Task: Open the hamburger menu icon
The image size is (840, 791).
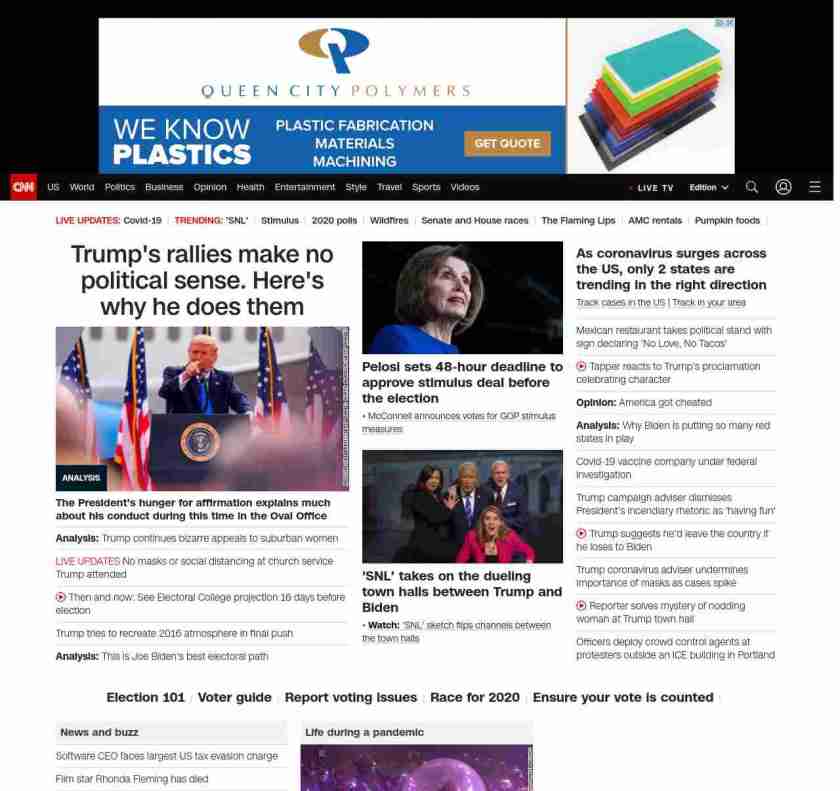Action: click(x=815, y=187)
